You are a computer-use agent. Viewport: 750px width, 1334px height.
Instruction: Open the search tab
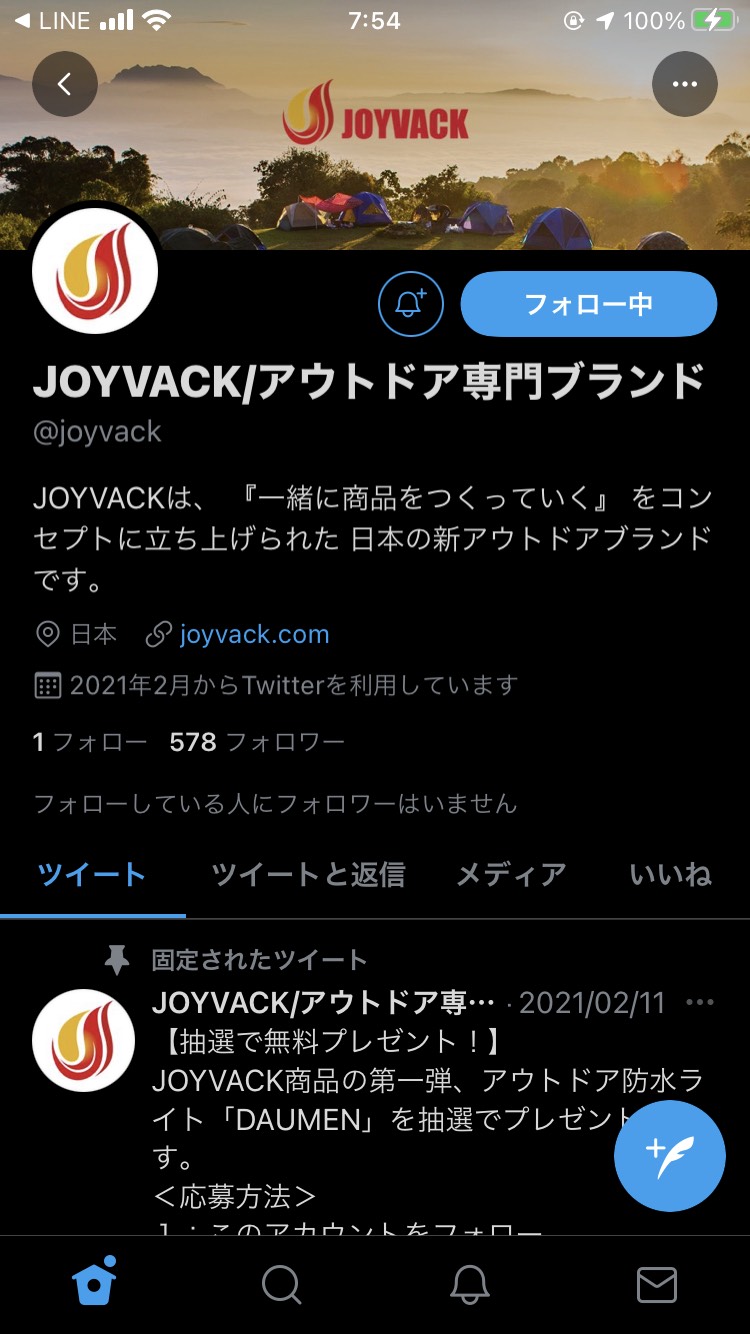click(281, 1284)
